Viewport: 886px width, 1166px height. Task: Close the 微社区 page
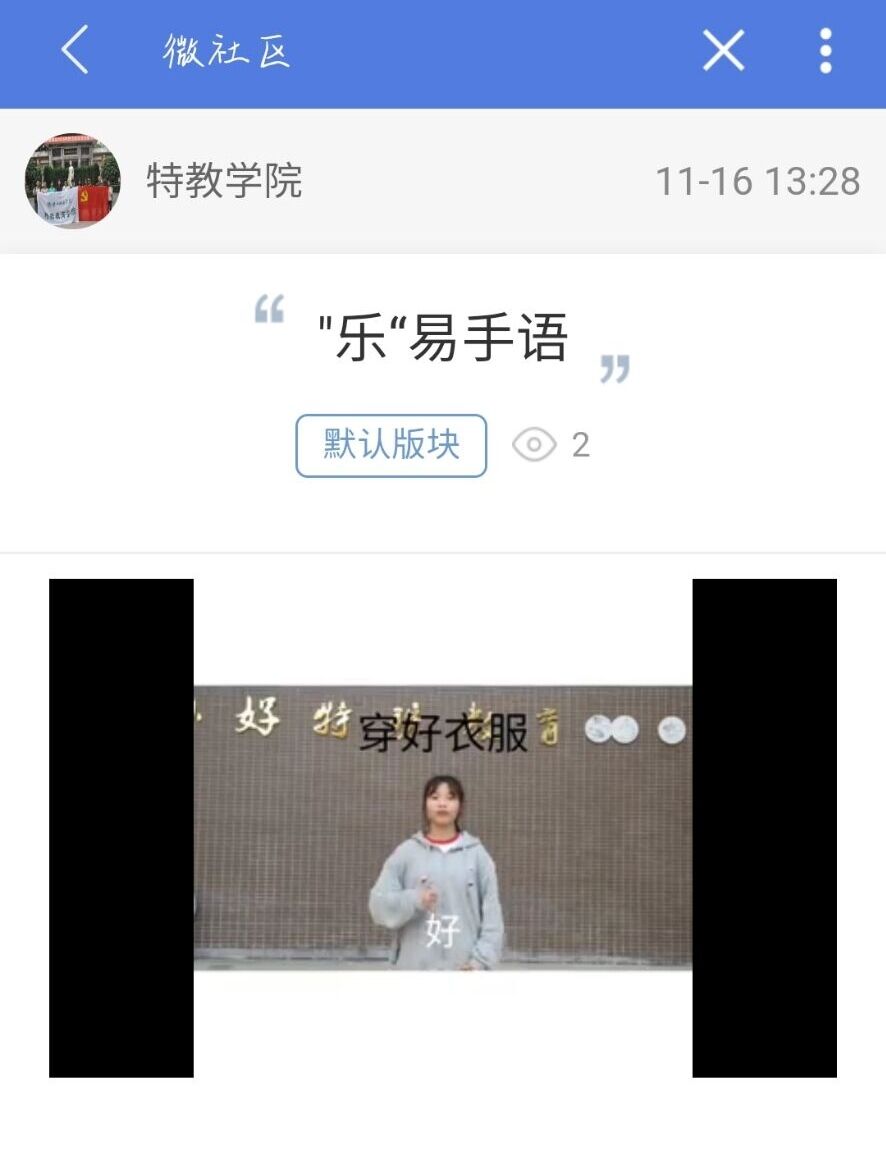click(723, 50)
